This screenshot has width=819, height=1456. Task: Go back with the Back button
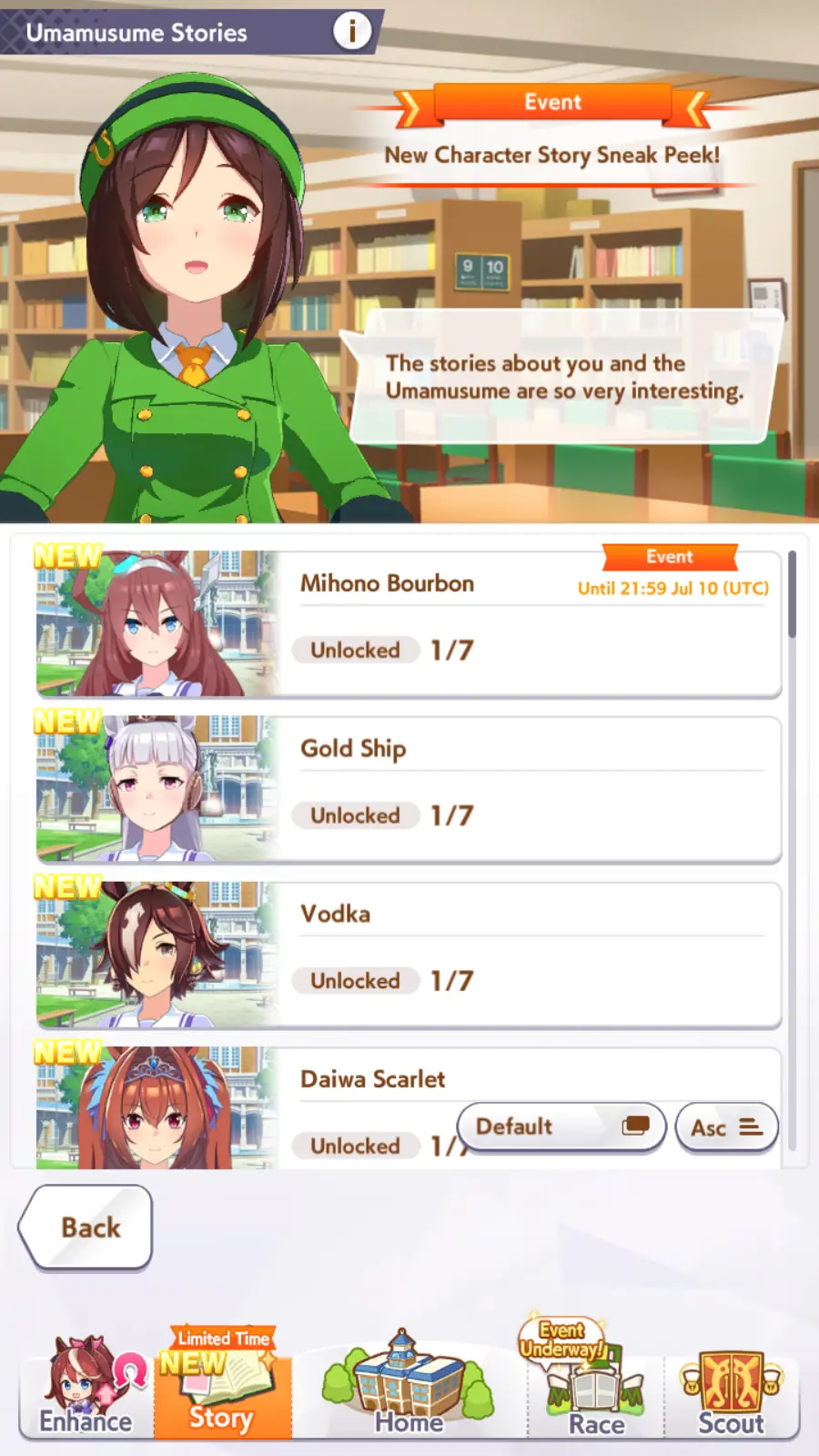coord(86,1227)
